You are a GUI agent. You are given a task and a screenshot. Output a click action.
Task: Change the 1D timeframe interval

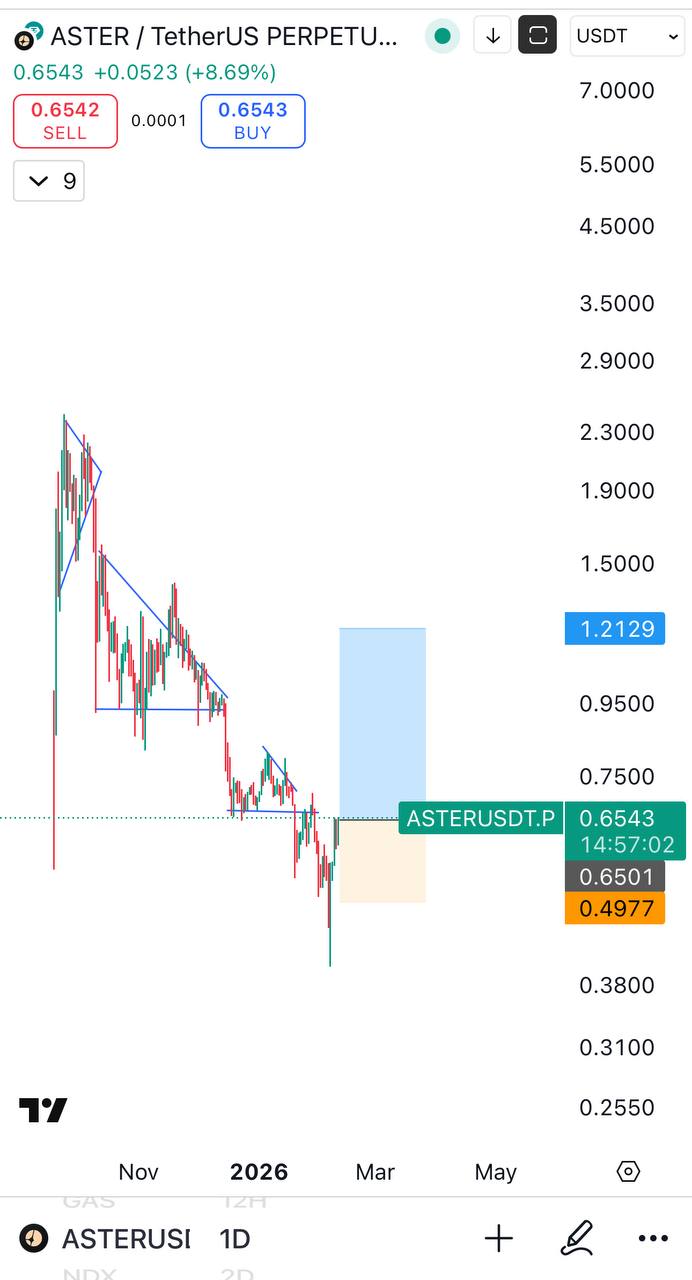[x=235, y=1239]
